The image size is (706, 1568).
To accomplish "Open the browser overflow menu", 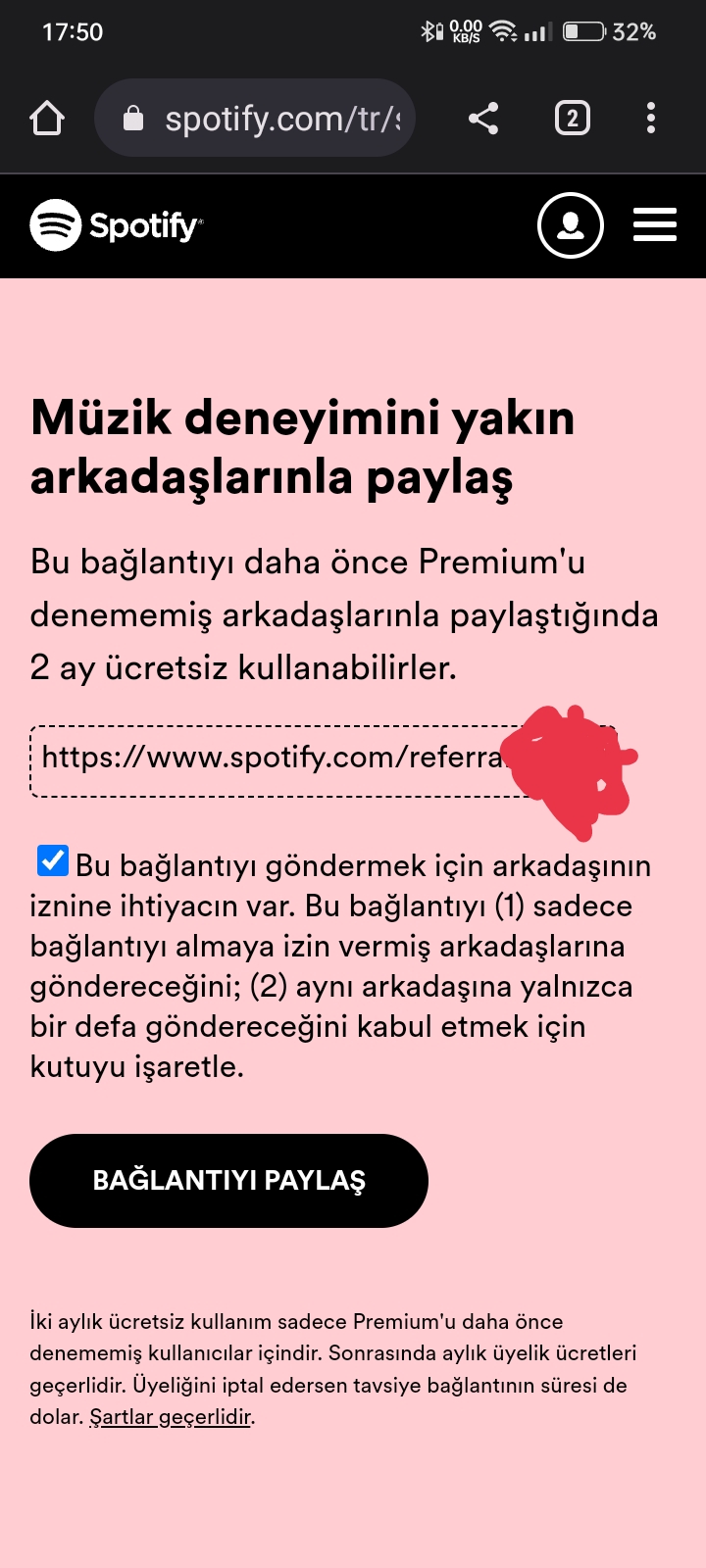I will (650, 119).
